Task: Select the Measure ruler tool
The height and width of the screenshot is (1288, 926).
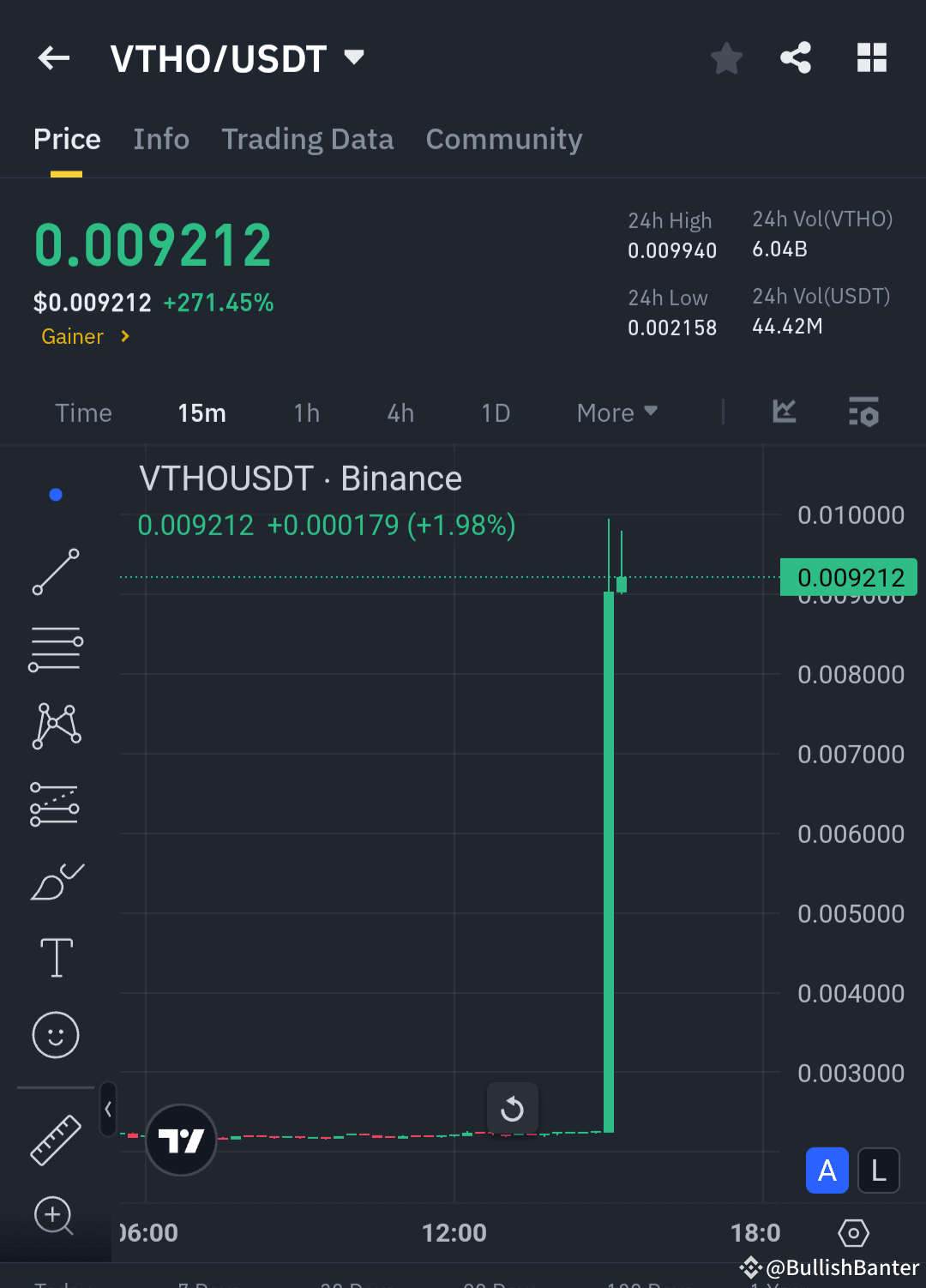Action: [x=55, y=1141]
